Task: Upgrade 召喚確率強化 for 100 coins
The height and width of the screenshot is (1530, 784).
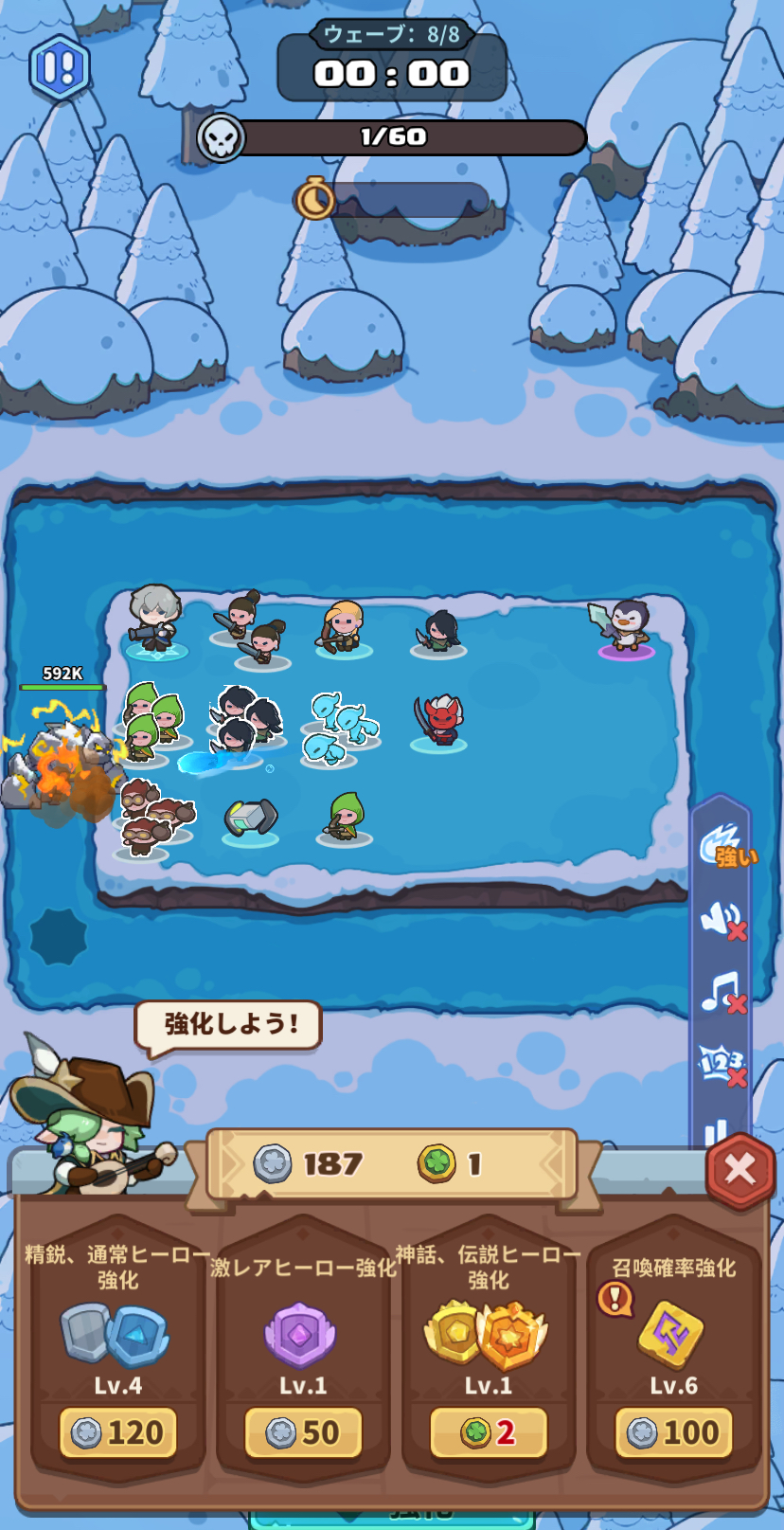Action: 673,1431
